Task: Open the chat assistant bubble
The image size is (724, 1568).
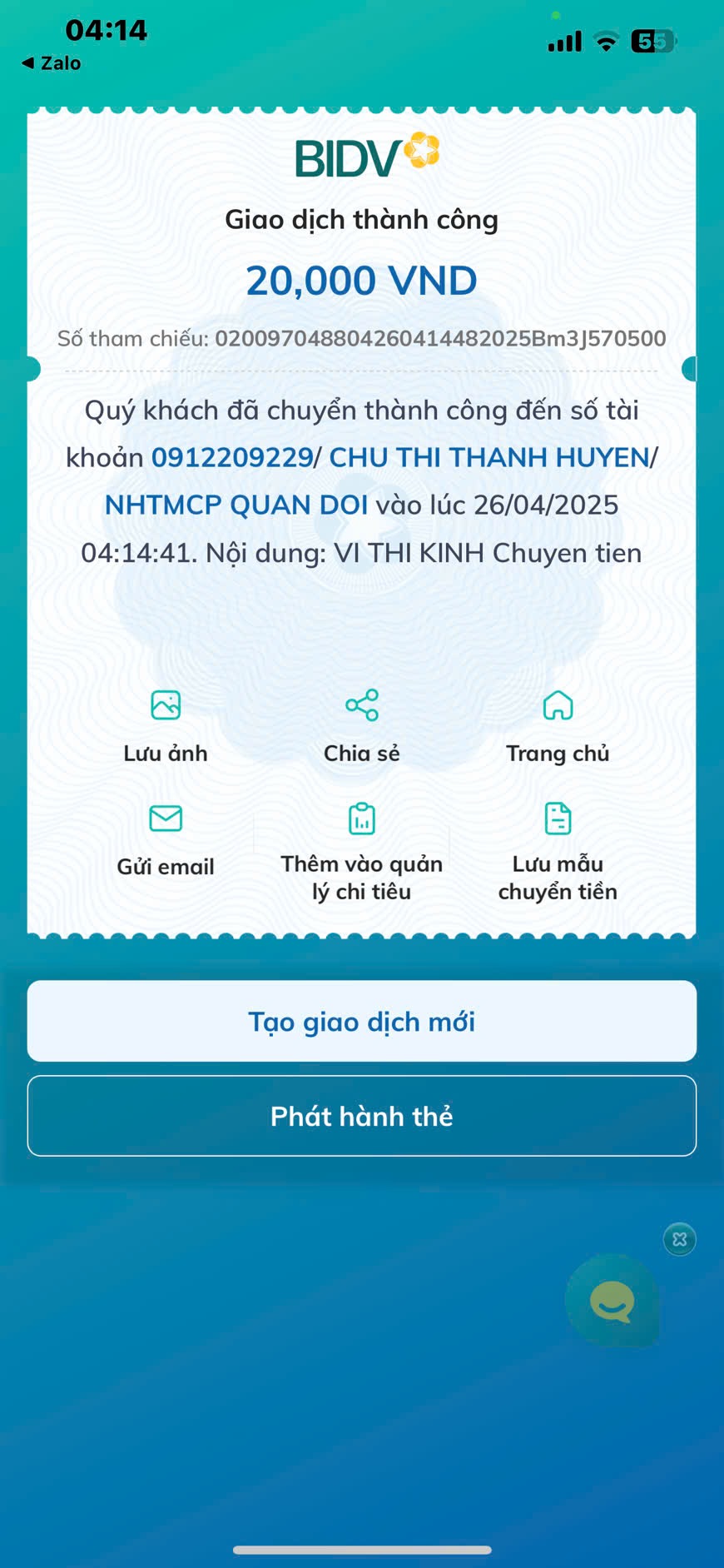Action: click(x=612, y=1301)
